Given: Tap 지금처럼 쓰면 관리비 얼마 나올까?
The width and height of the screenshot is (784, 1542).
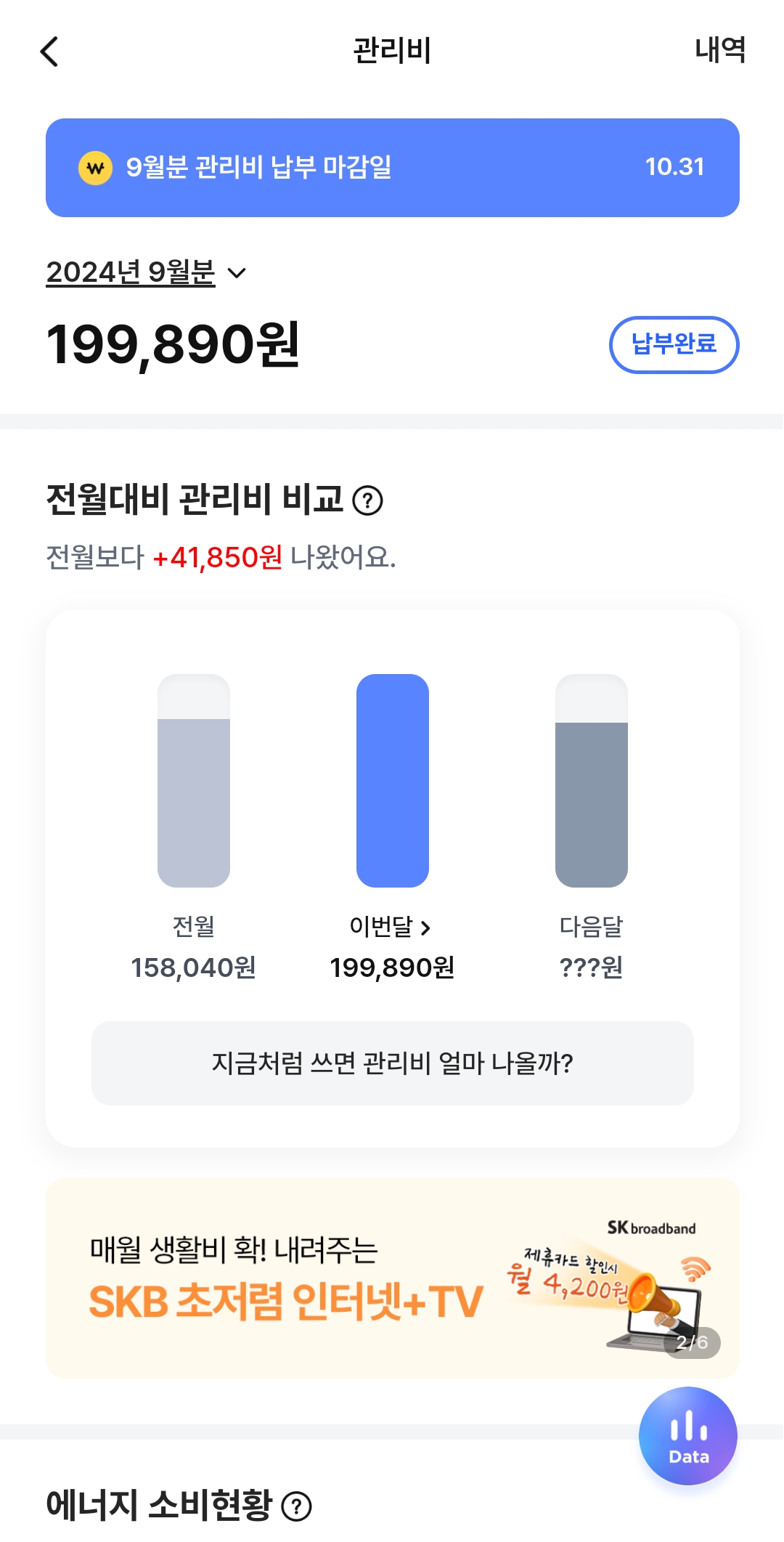Looking at the screenshot, I should pyautogui.click(x=393, y=1063).
